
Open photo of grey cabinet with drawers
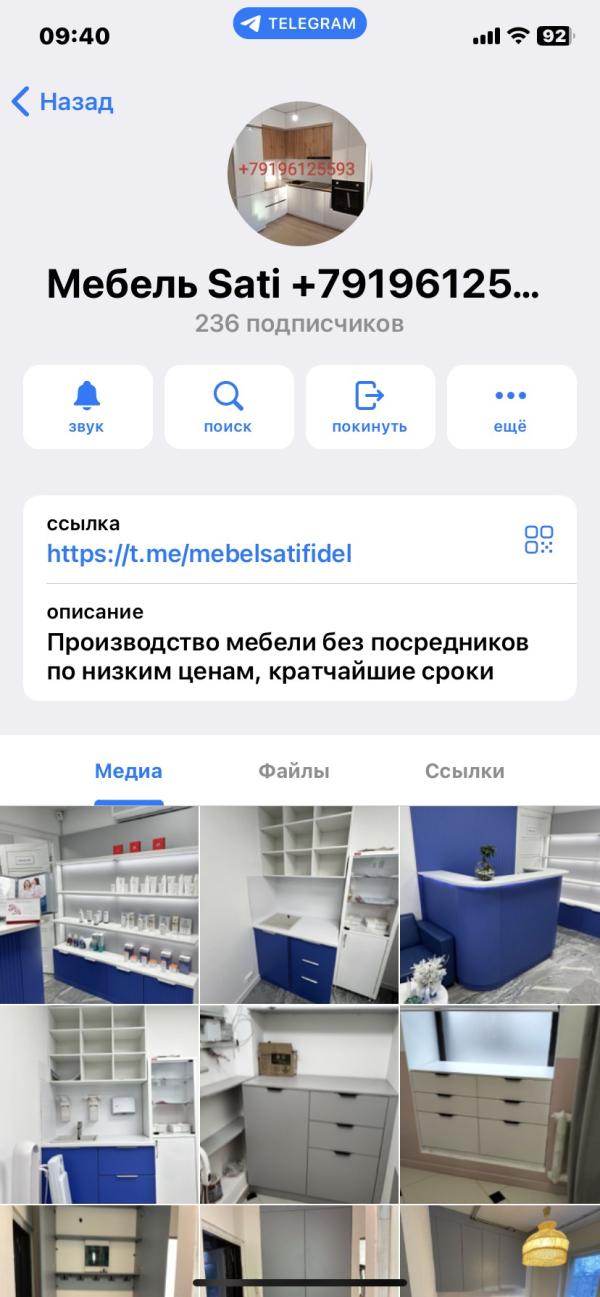[300, 1104]
